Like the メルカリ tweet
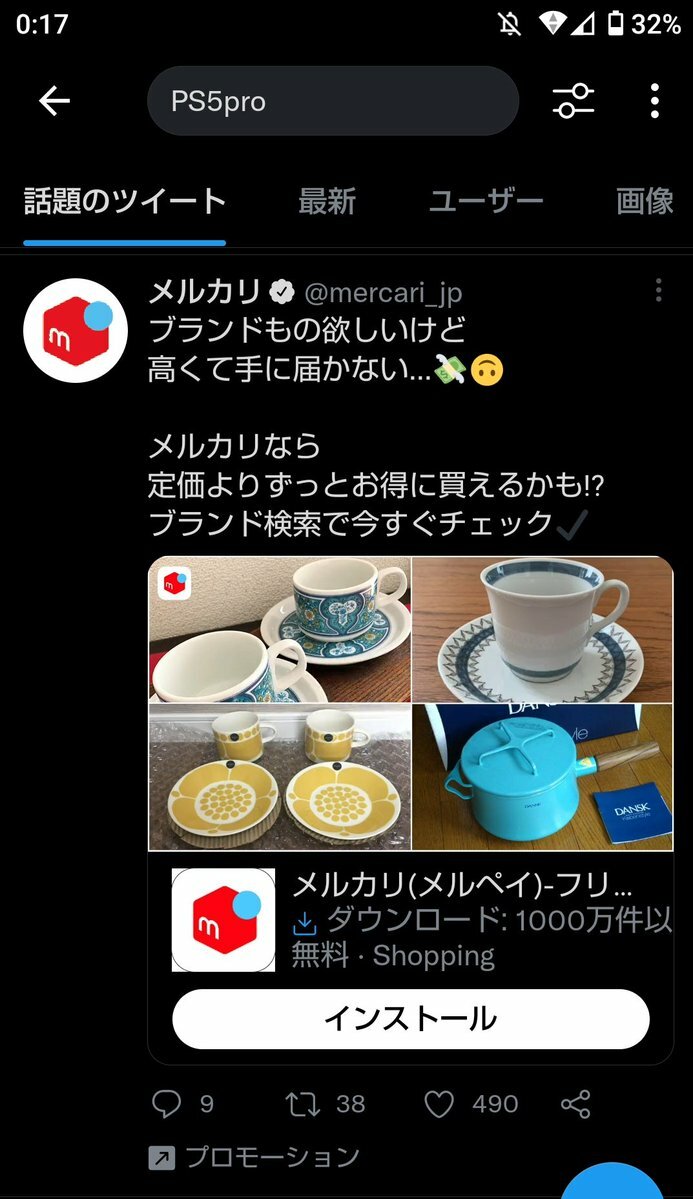 (439, 1104)
